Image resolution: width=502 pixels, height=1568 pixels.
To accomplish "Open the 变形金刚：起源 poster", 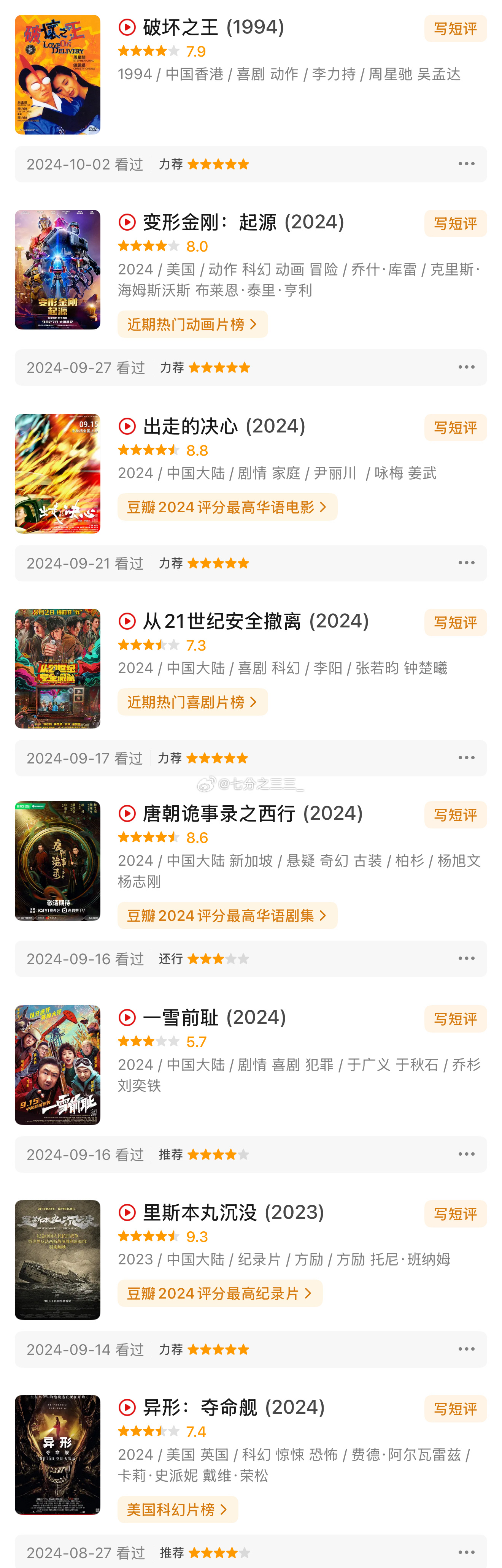I will [x=57, y=270].
